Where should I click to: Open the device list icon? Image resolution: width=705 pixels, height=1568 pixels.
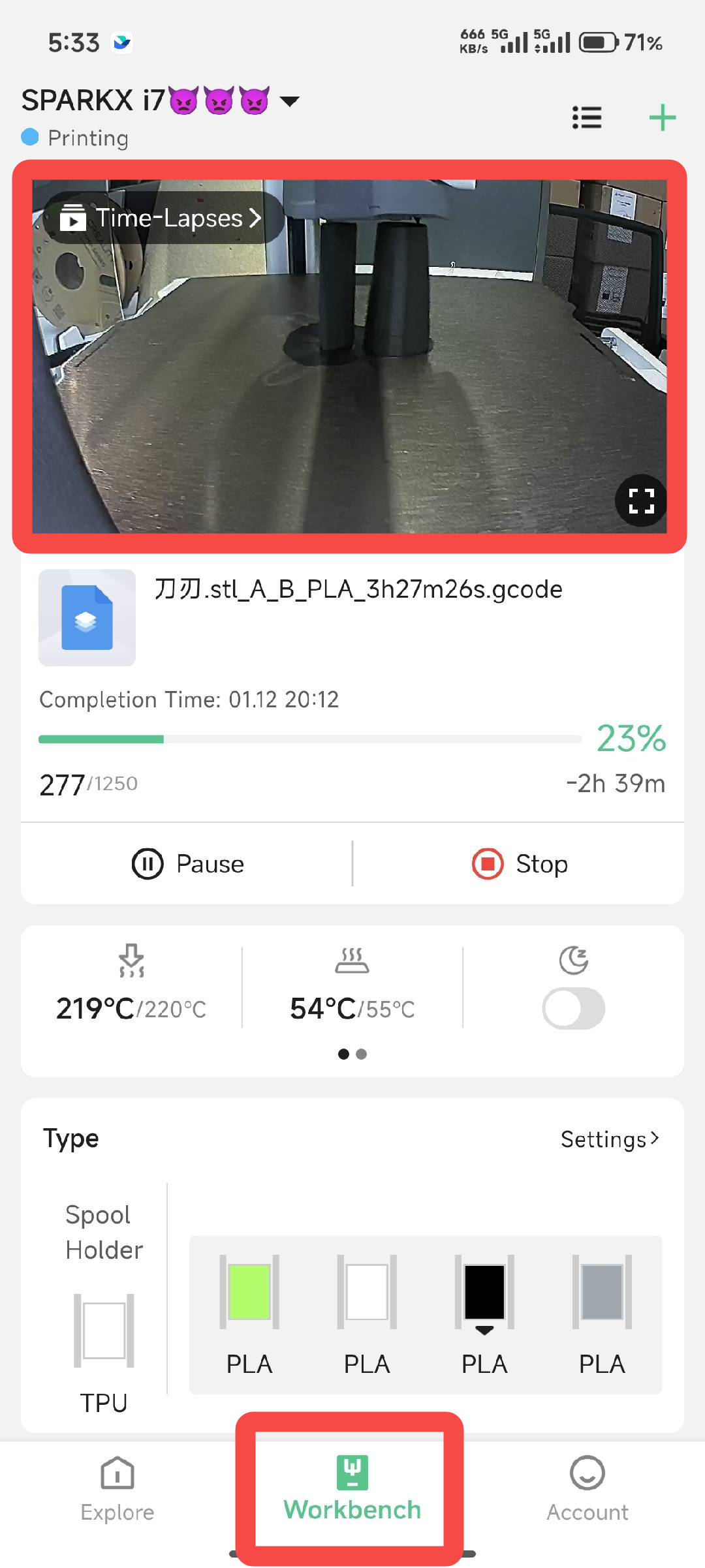point(586,117)
